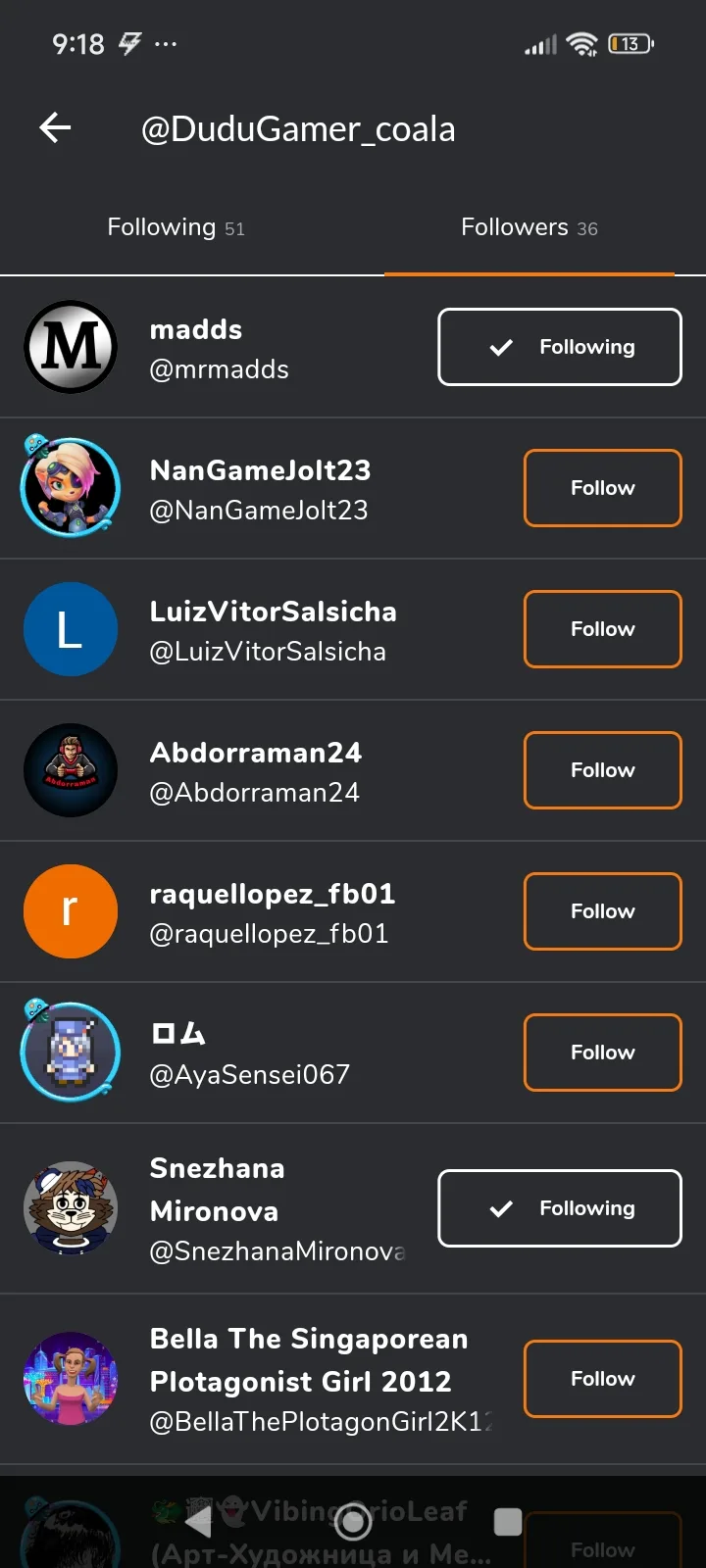View Abdorraman24's profile
Screen dimensions: 706x1568
(255, 771)
